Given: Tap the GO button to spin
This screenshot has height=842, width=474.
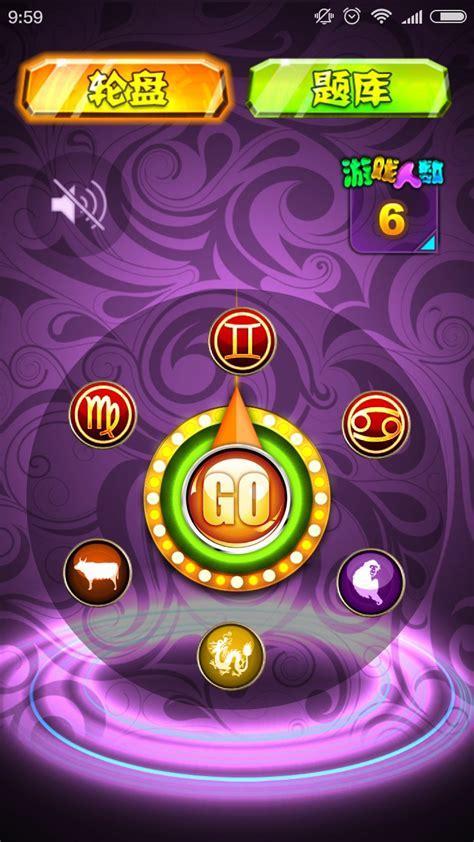Looking at the screenshot, I should pyautogui.click(x=237, y=498).
